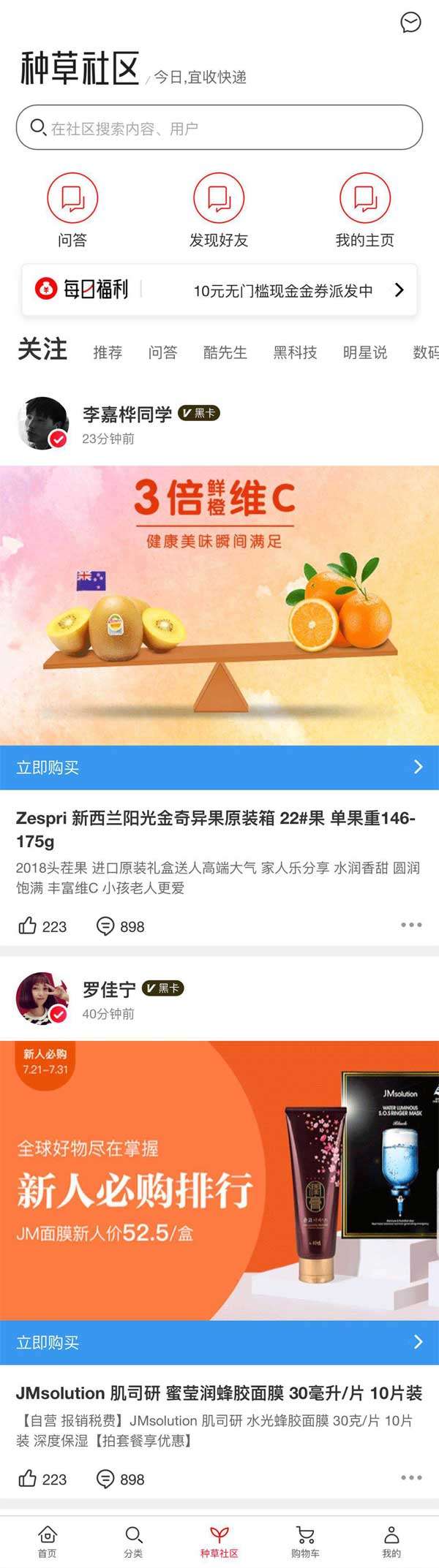Screen dimensions: 439x1568
Task: Open more options on the Zespri post
Action: pyautogui.click(x=411, y=925)
